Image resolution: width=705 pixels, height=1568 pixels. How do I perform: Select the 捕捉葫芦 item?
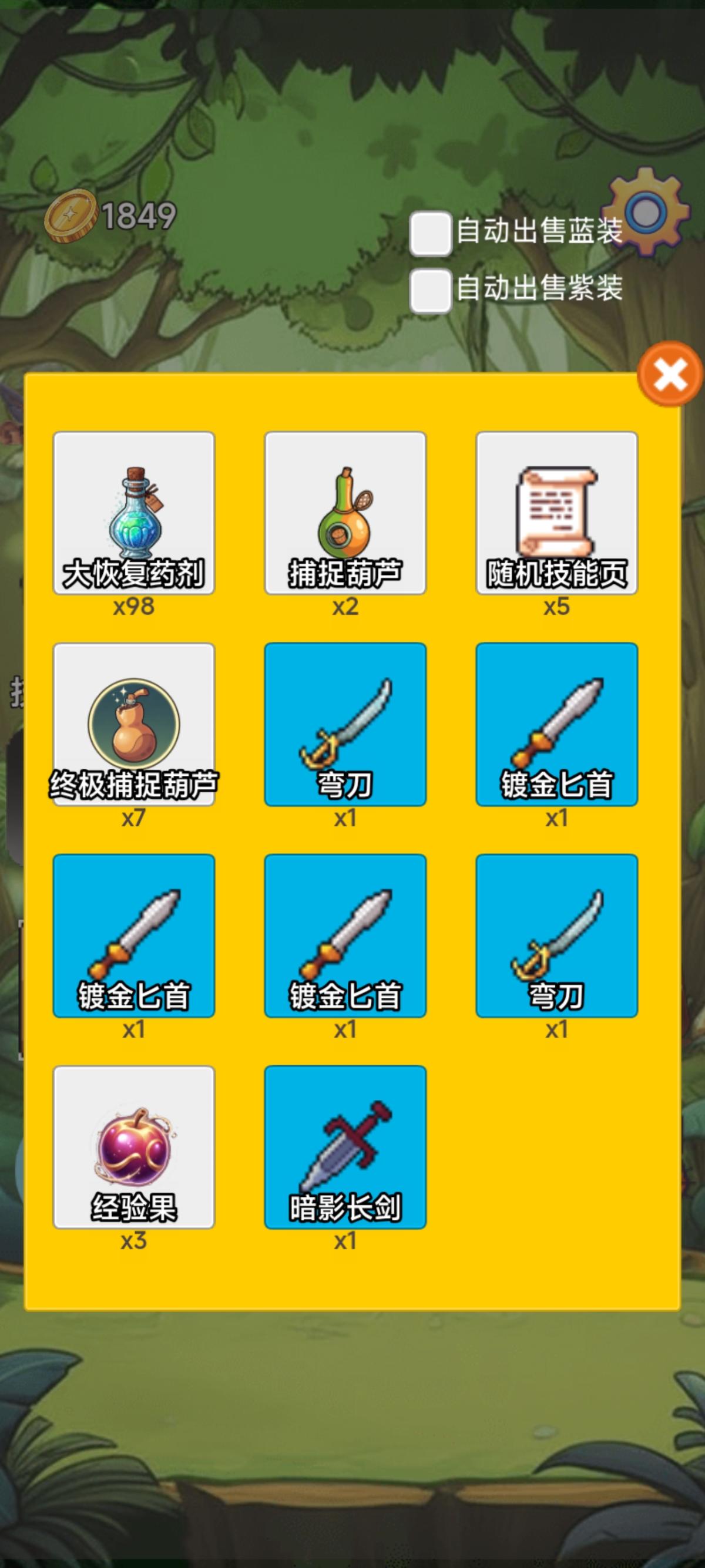345,513
